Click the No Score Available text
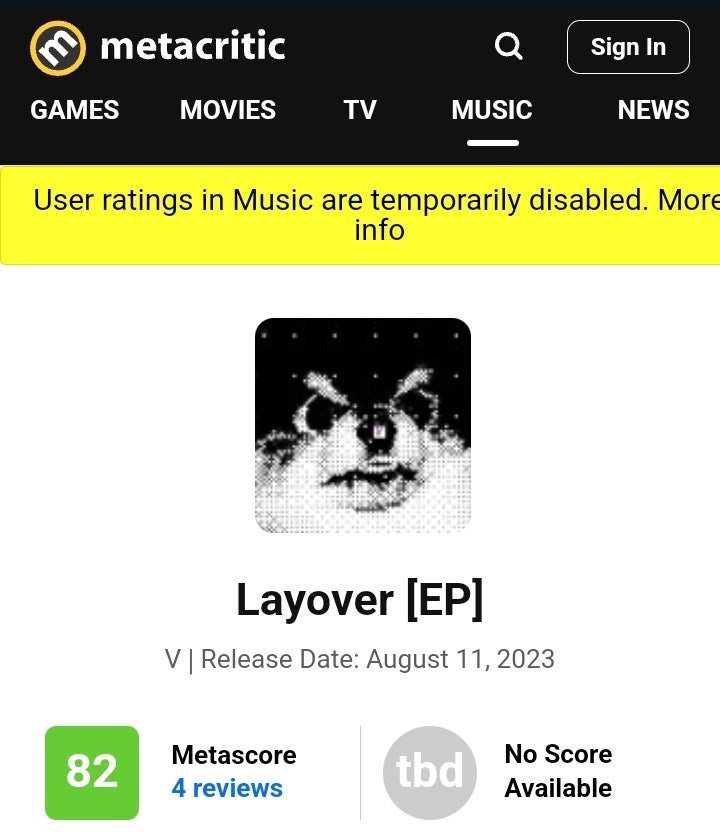The width and height of the screenshot is (720, 840). 558,771
